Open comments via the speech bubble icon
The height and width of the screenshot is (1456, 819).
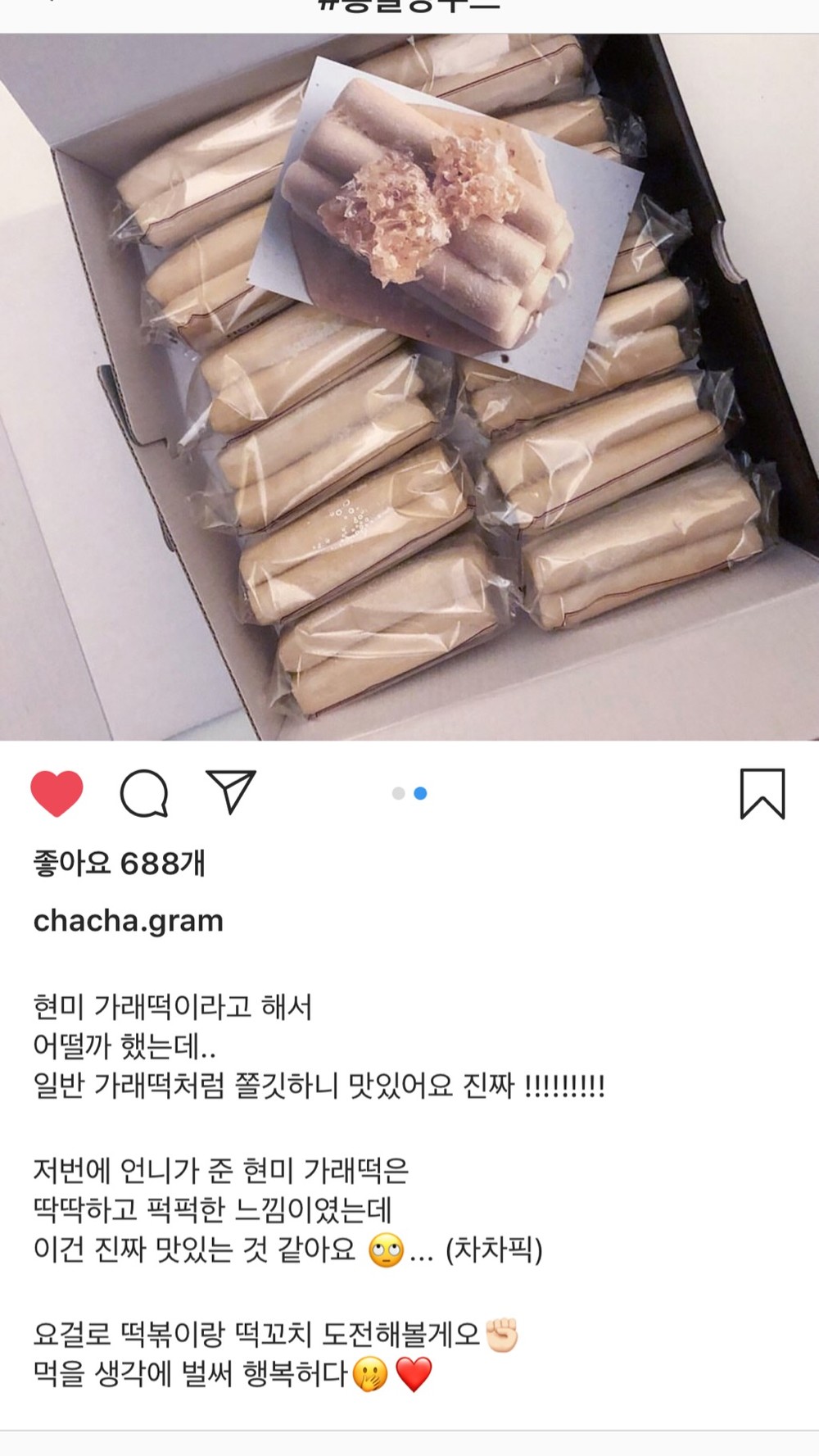(144, 793)
